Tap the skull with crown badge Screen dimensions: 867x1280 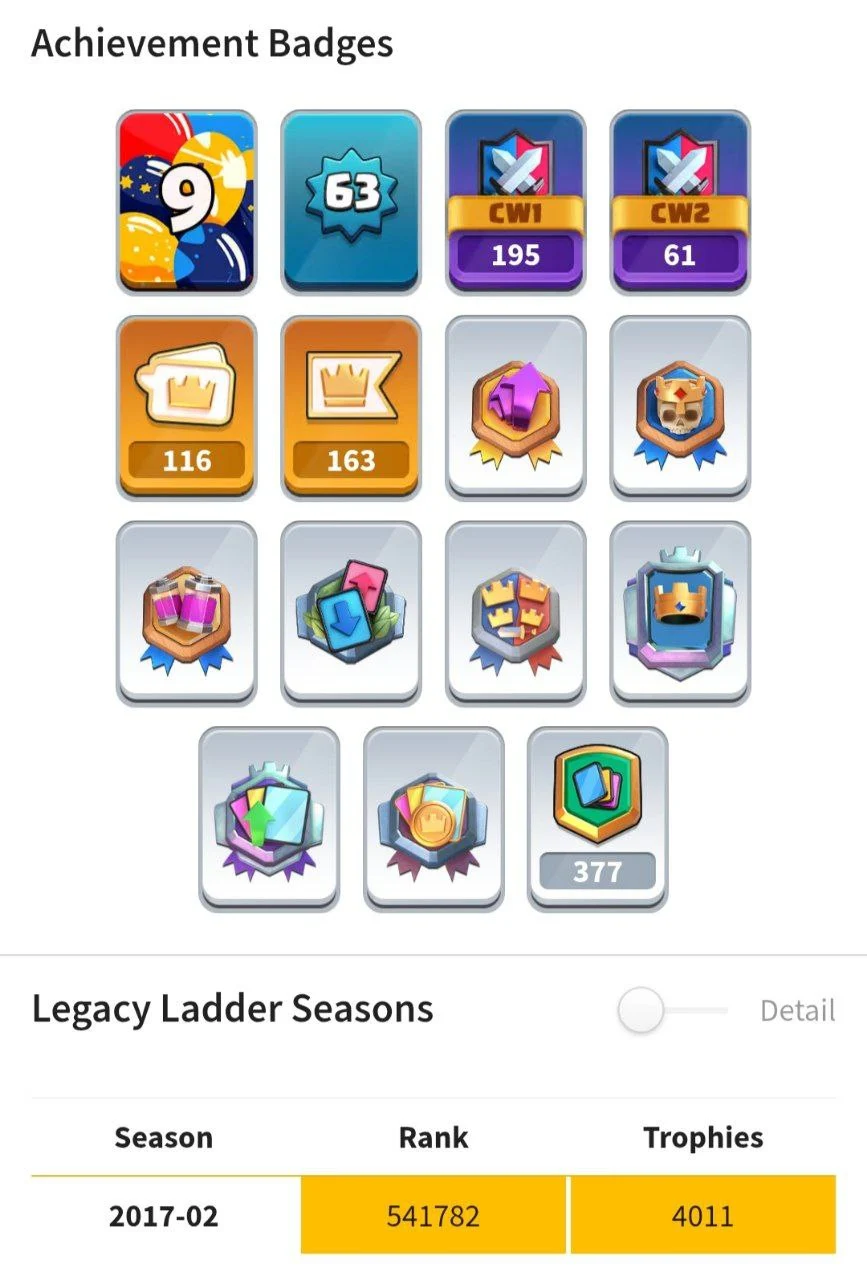(679, 407)
